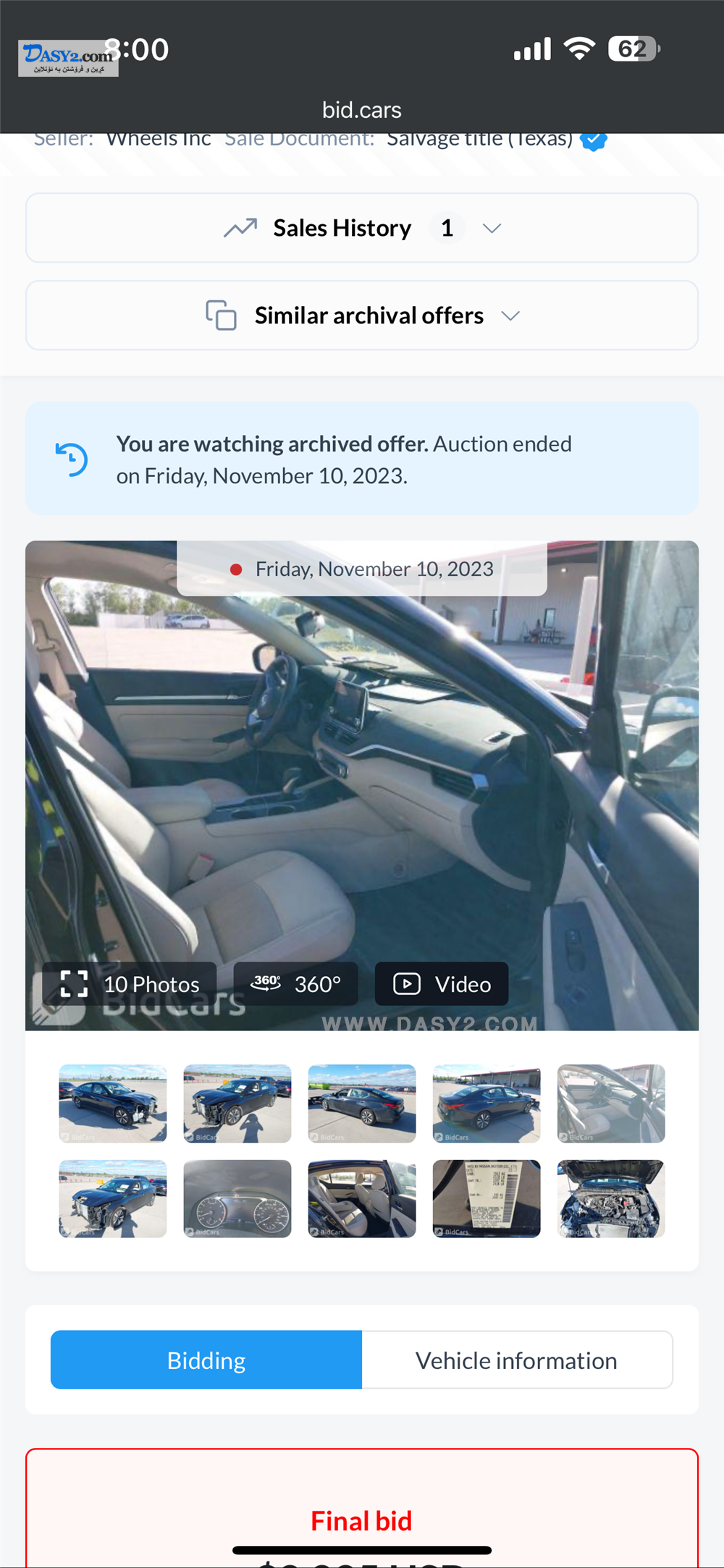The height and width of the screenshot is (1568, 724).
Task: Expand Similar archival offers
Action: click(x=362, y=315)
